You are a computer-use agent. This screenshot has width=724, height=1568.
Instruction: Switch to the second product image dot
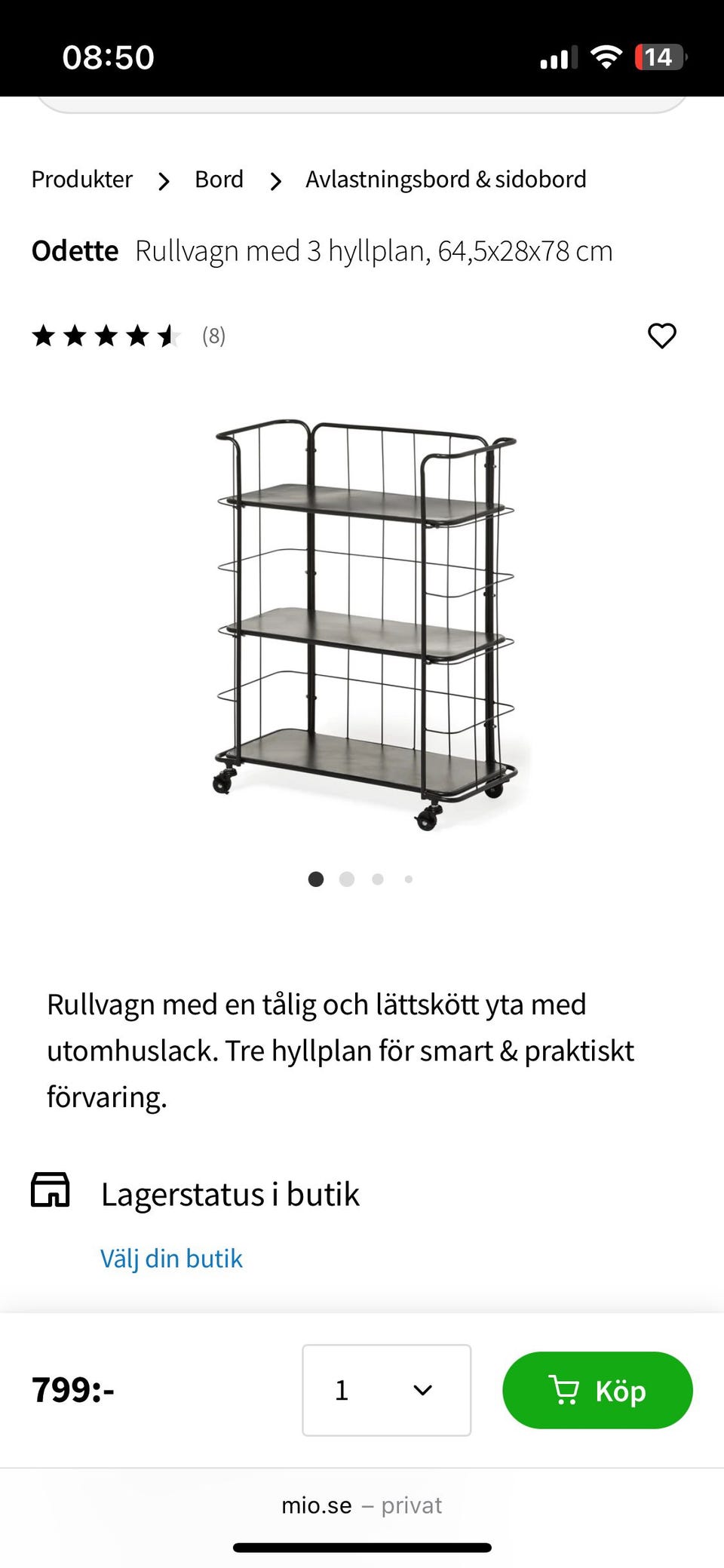tap(347, 879)
